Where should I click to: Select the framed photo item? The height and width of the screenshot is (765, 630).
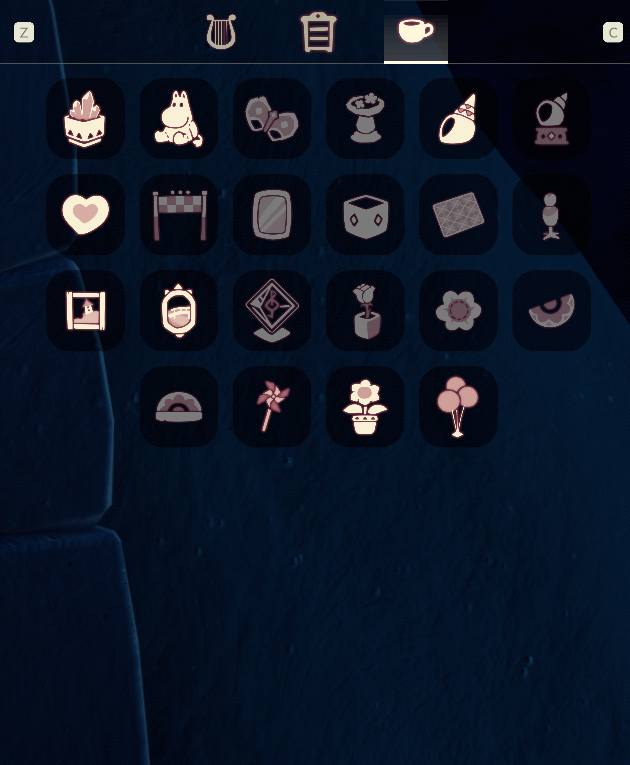86,311
